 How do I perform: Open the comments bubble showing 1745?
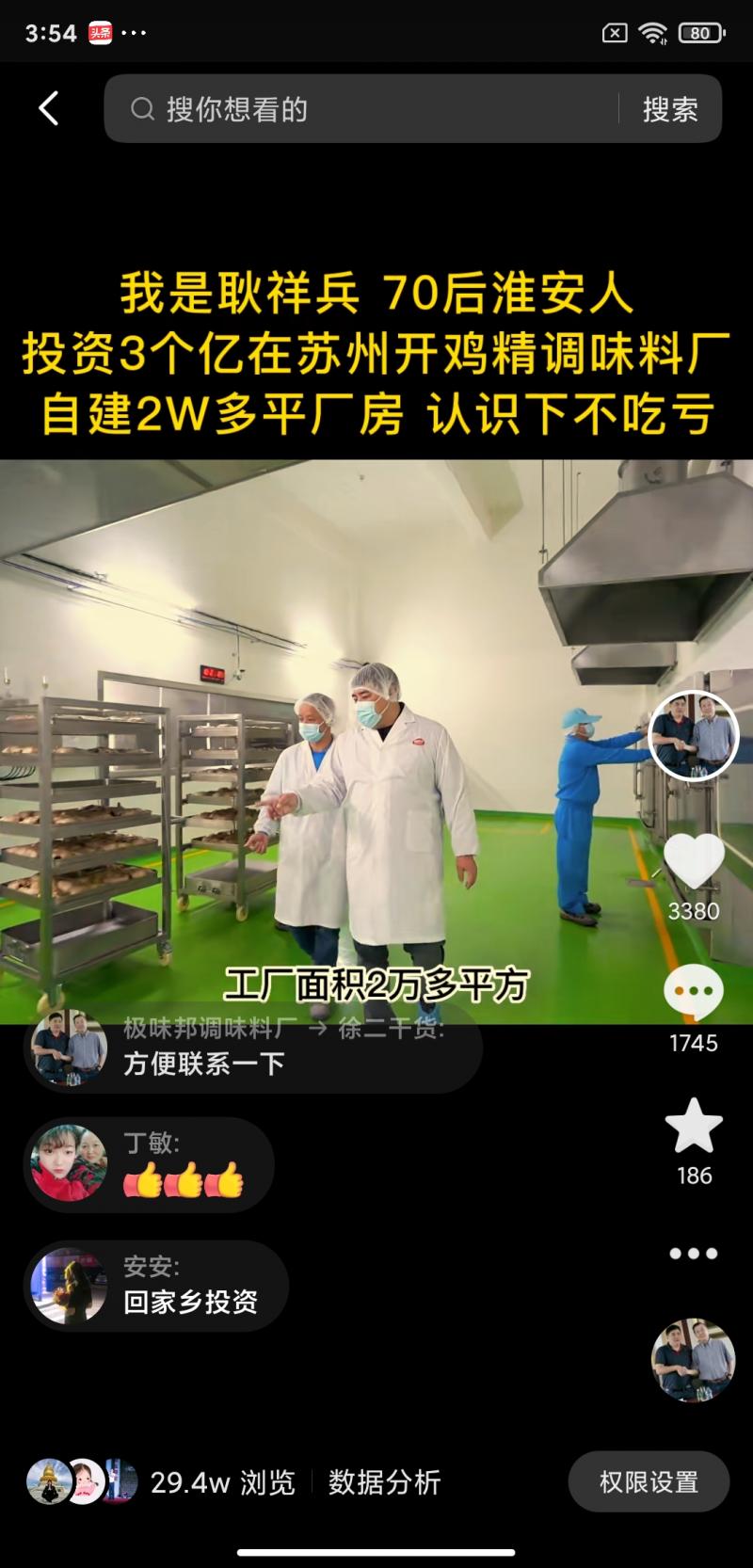(x=694, y=993)
